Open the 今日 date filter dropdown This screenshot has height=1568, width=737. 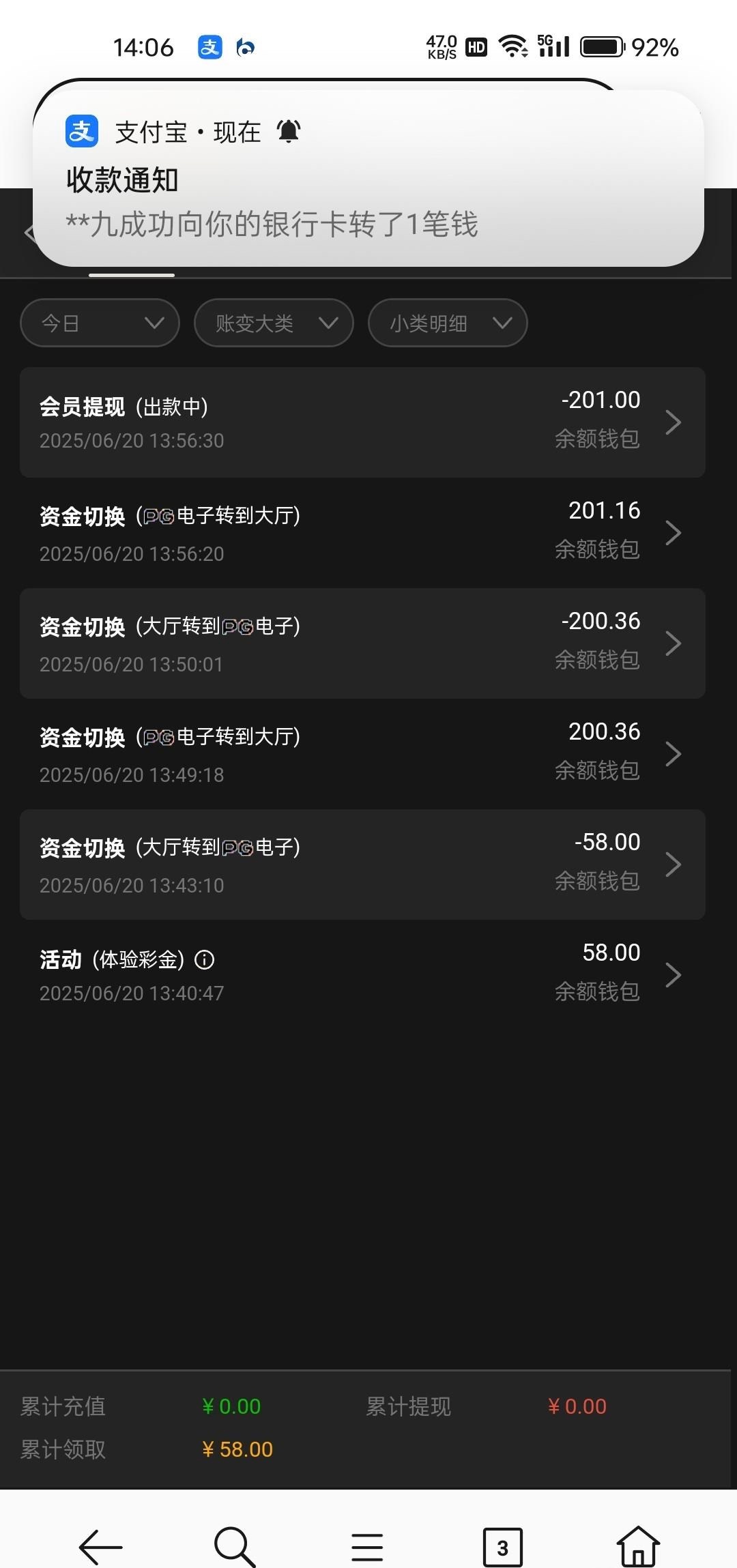100,323
